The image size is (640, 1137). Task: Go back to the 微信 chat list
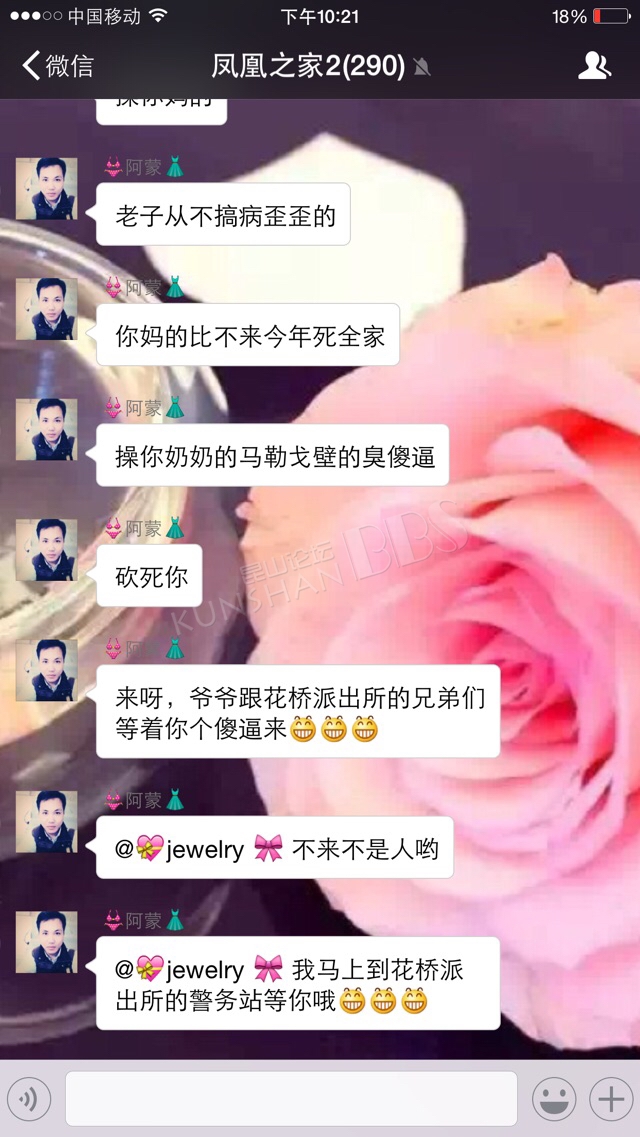click(x=57, y=66)
